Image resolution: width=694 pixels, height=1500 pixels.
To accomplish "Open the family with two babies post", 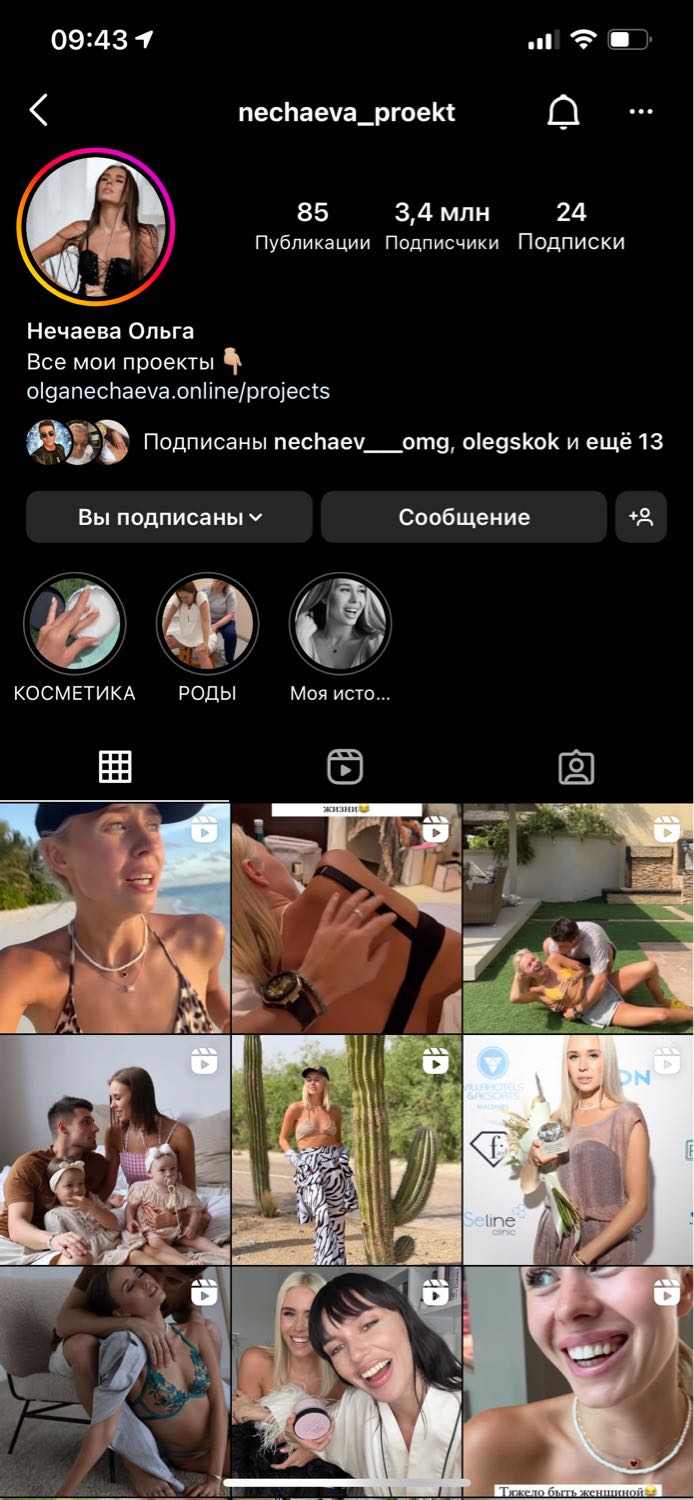I will (x=115, y=1149).
